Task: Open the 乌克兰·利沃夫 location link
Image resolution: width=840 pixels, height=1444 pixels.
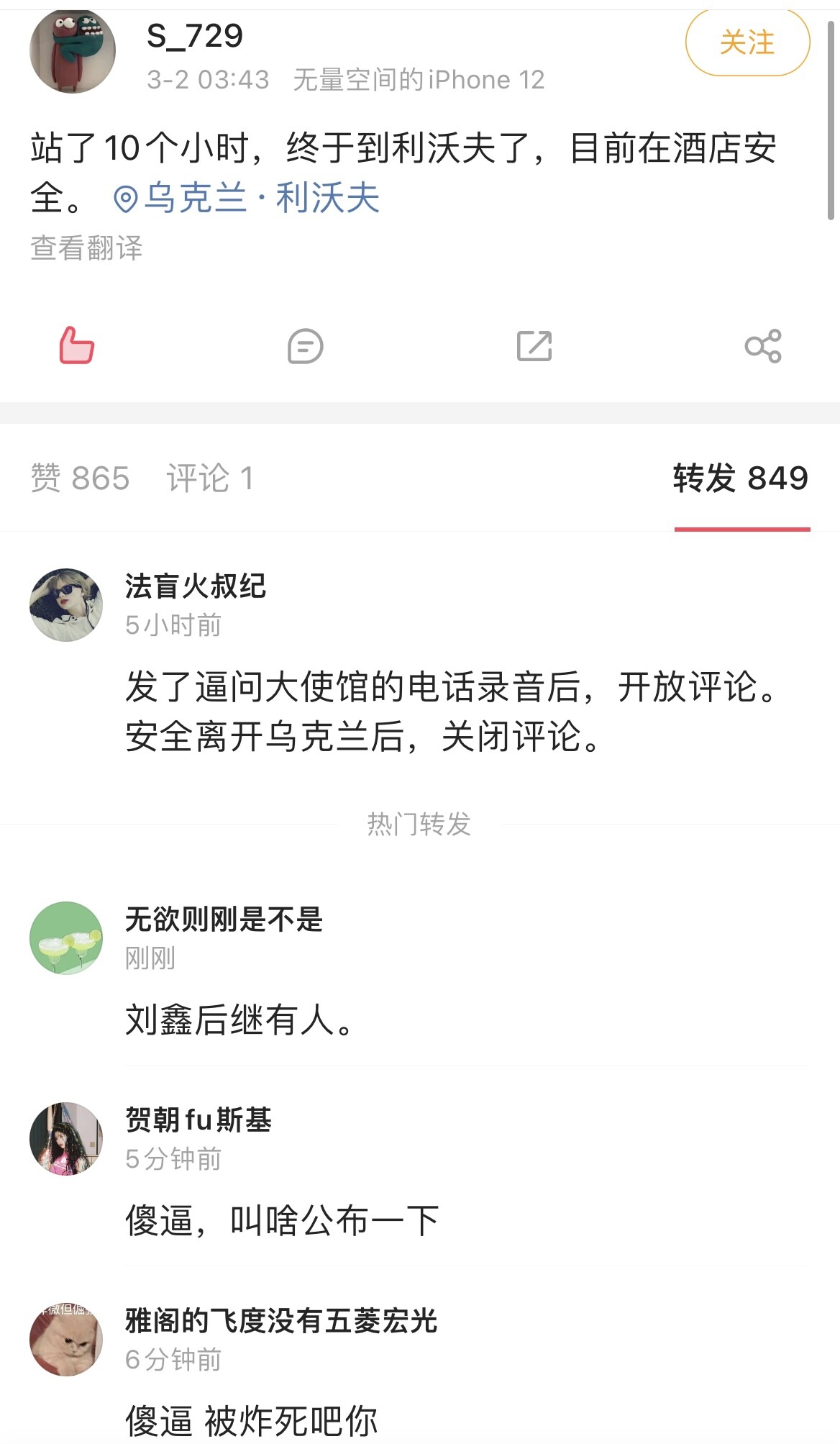Action: click(247, 198)
